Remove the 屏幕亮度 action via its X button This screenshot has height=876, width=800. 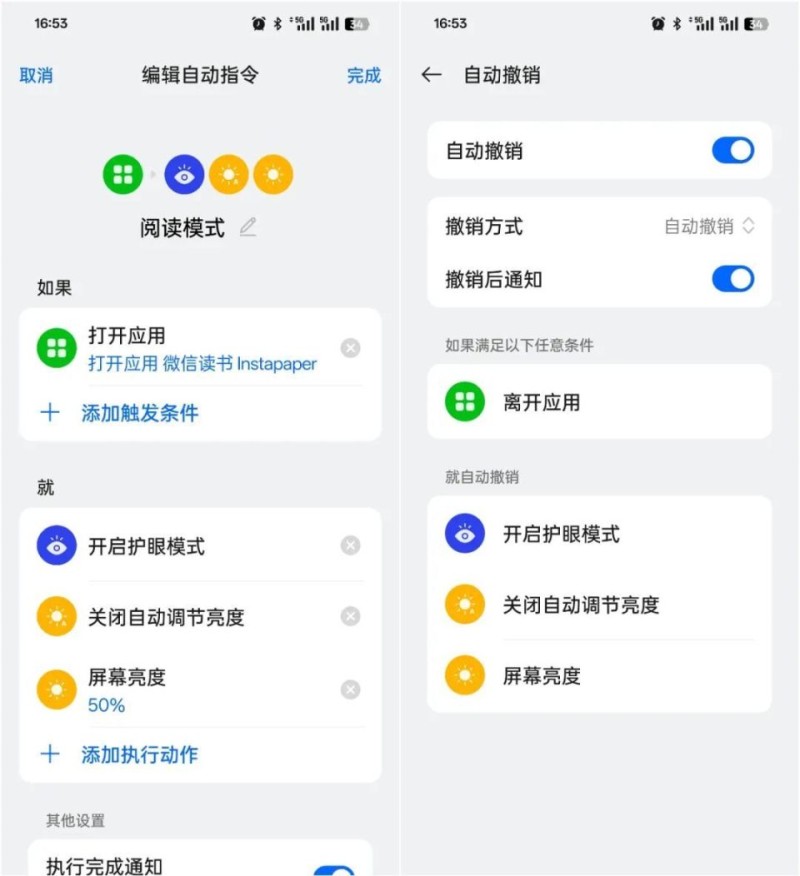click(350, 688)
